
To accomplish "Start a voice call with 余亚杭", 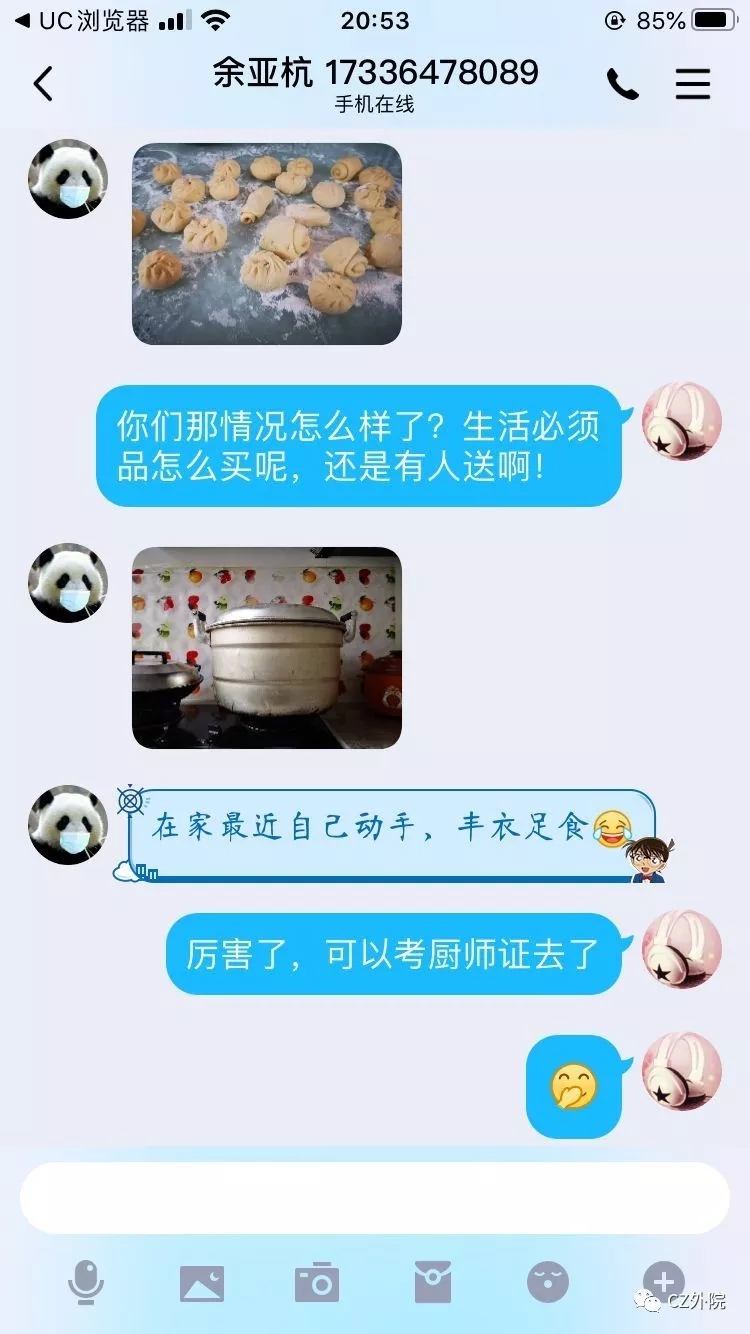I will pos(622,85).
